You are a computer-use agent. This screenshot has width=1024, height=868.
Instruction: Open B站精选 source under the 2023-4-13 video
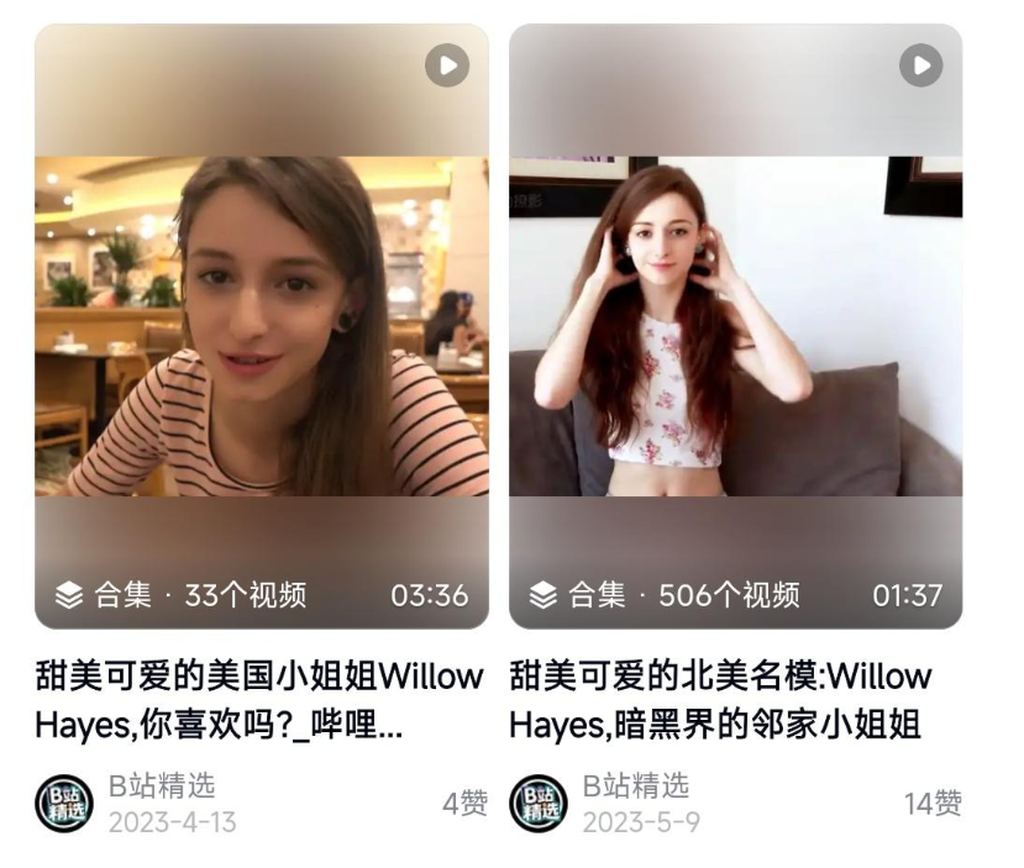[x=161, y=786]
